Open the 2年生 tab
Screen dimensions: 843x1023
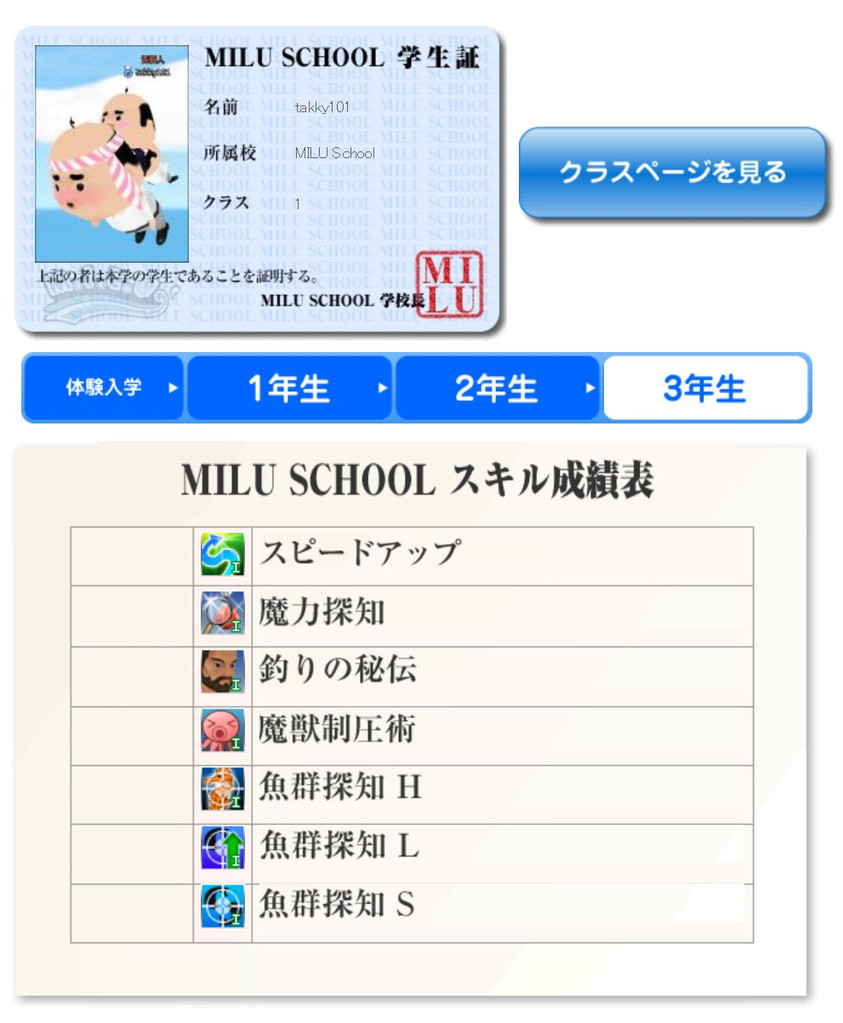click(x=496, y=388)
